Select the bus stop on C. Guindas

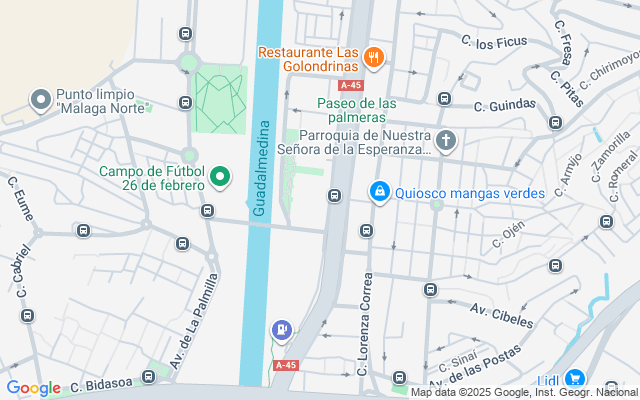point(444,99)
